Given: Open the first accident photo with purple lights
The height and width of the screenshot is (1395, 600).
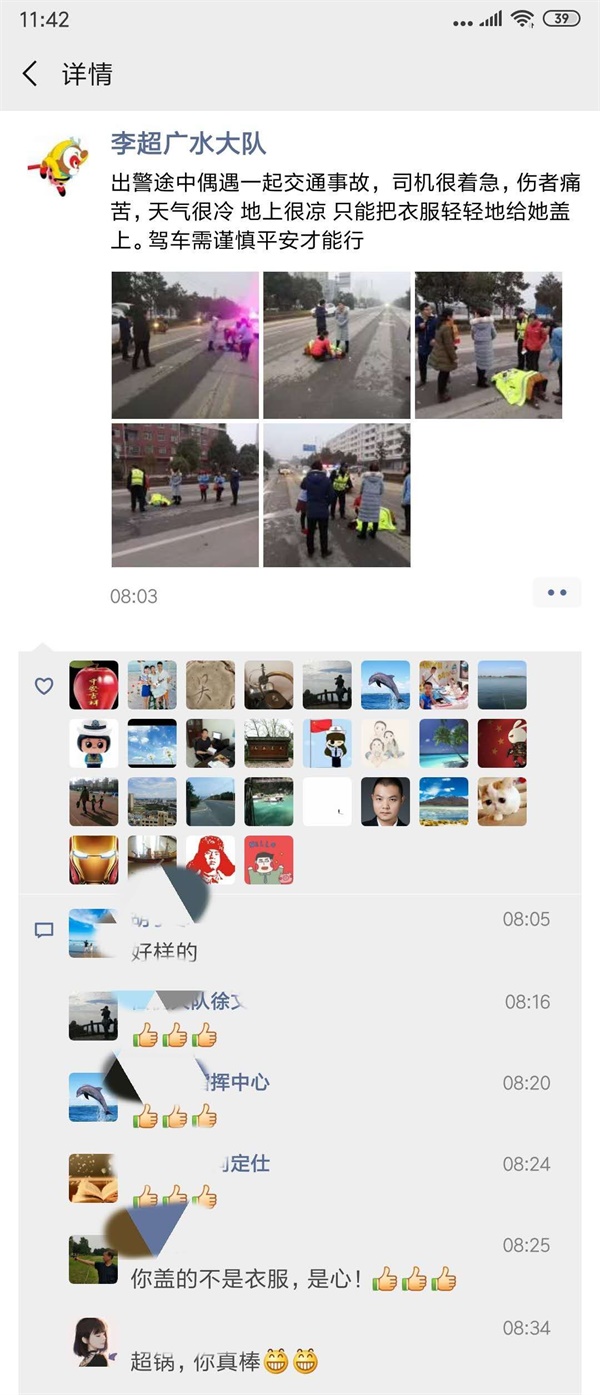Looking at the screenshot, I should coord(185,345).
